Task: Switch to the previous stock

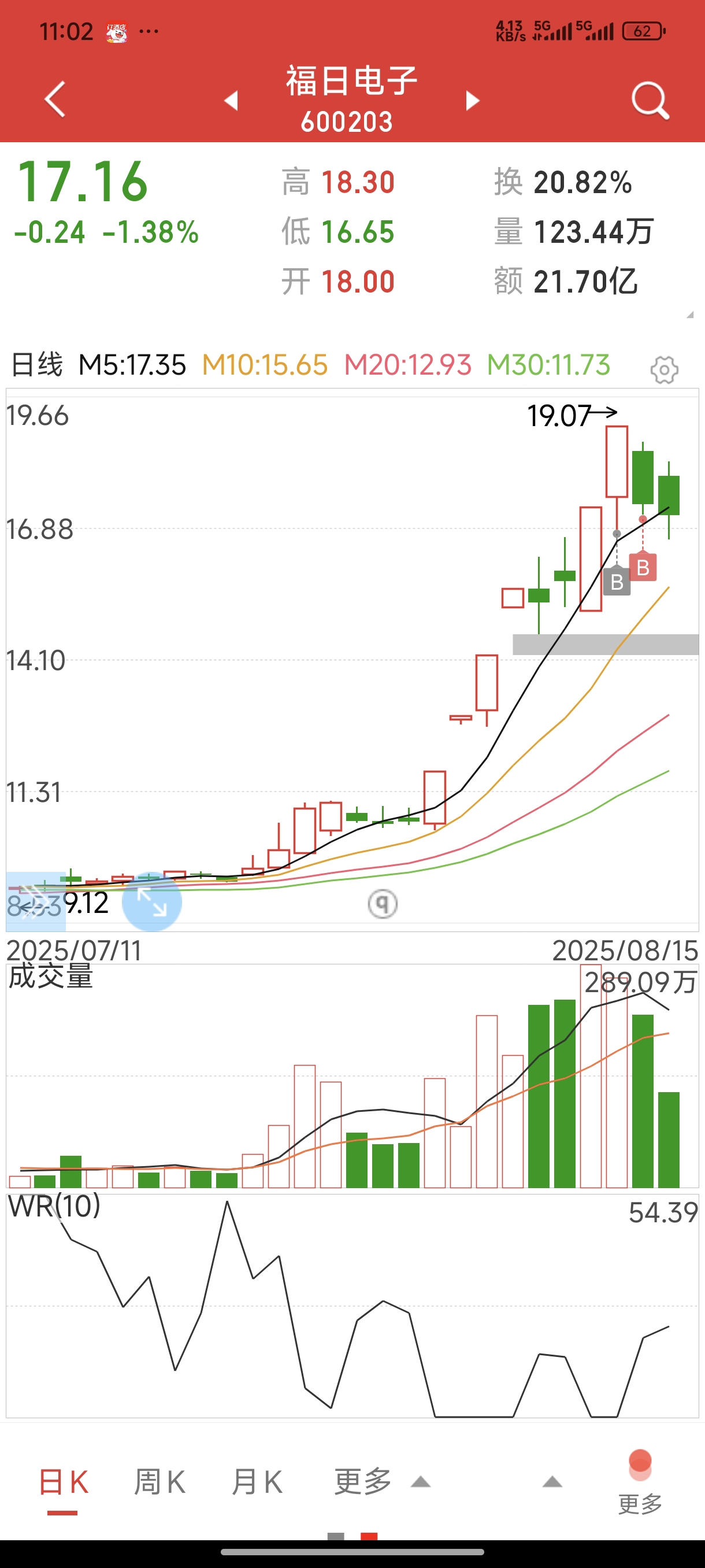Action: pyautogui.click(x=231, y=101)
